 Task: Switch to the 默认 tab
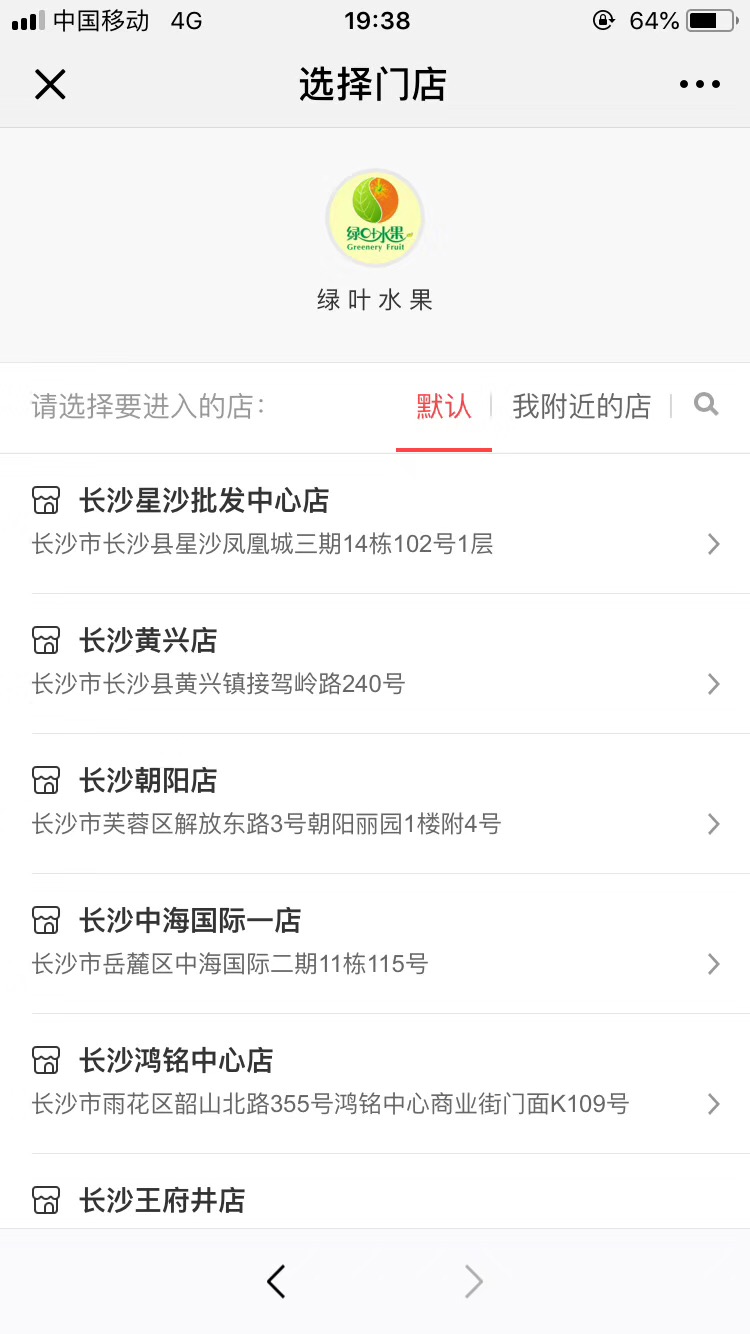pos(443,406)
